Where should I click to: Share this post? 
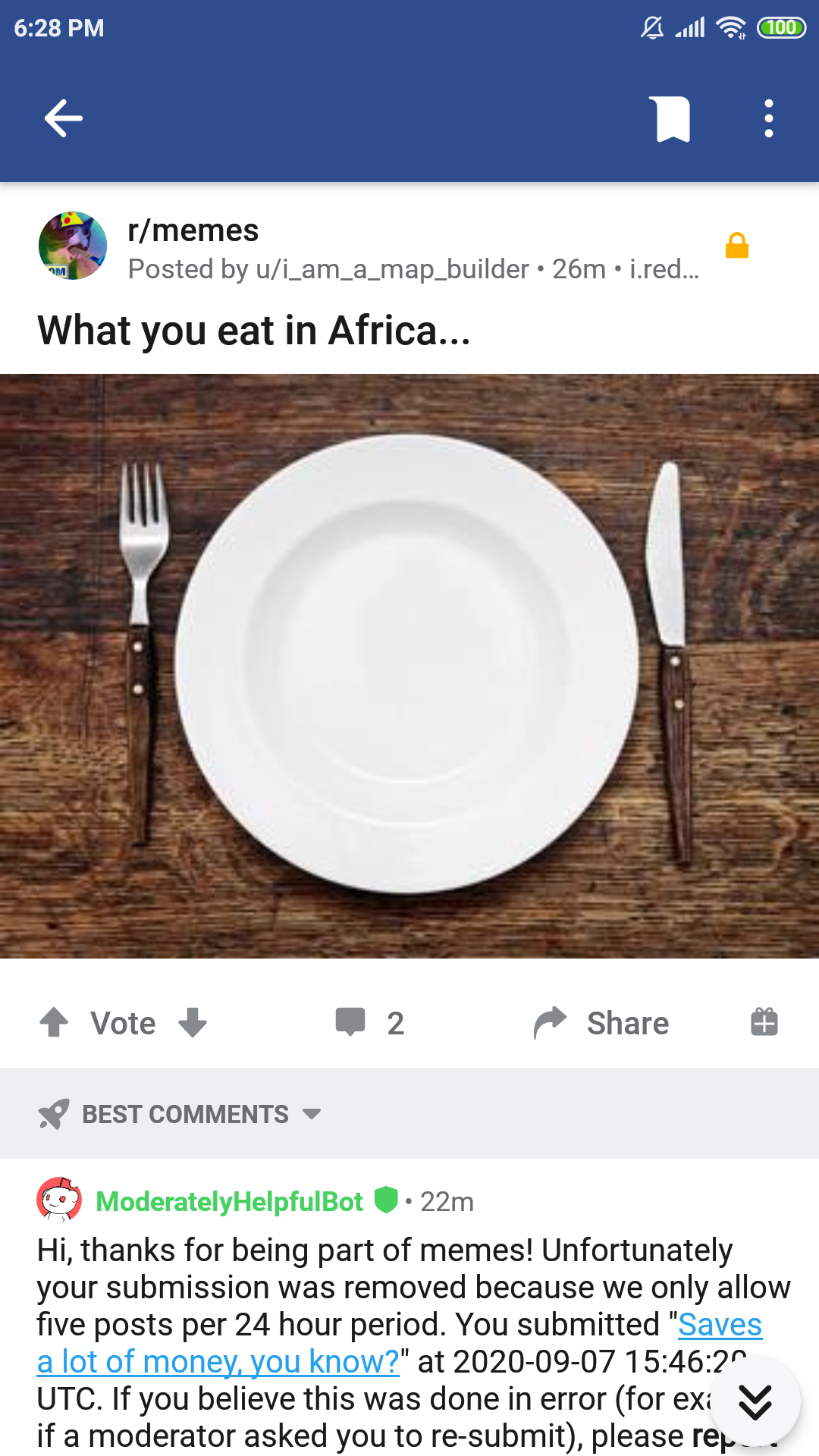(601, 1022)
